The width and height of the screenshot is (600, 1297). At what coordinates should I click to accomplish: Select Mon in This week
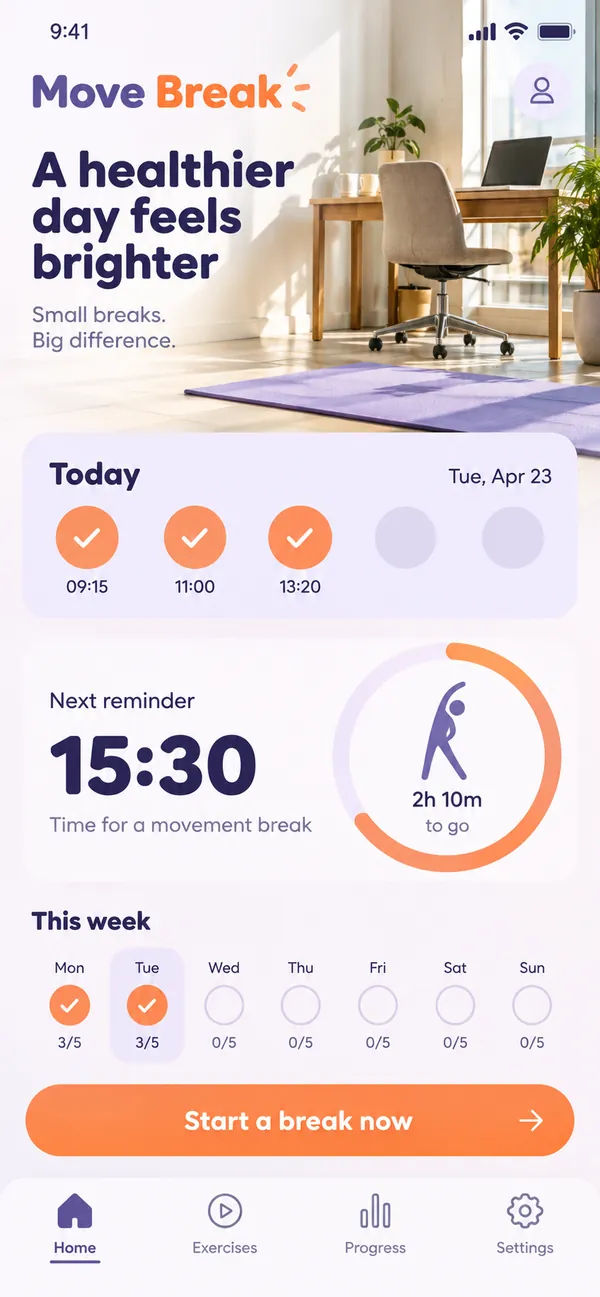[x=70, y=1005]
